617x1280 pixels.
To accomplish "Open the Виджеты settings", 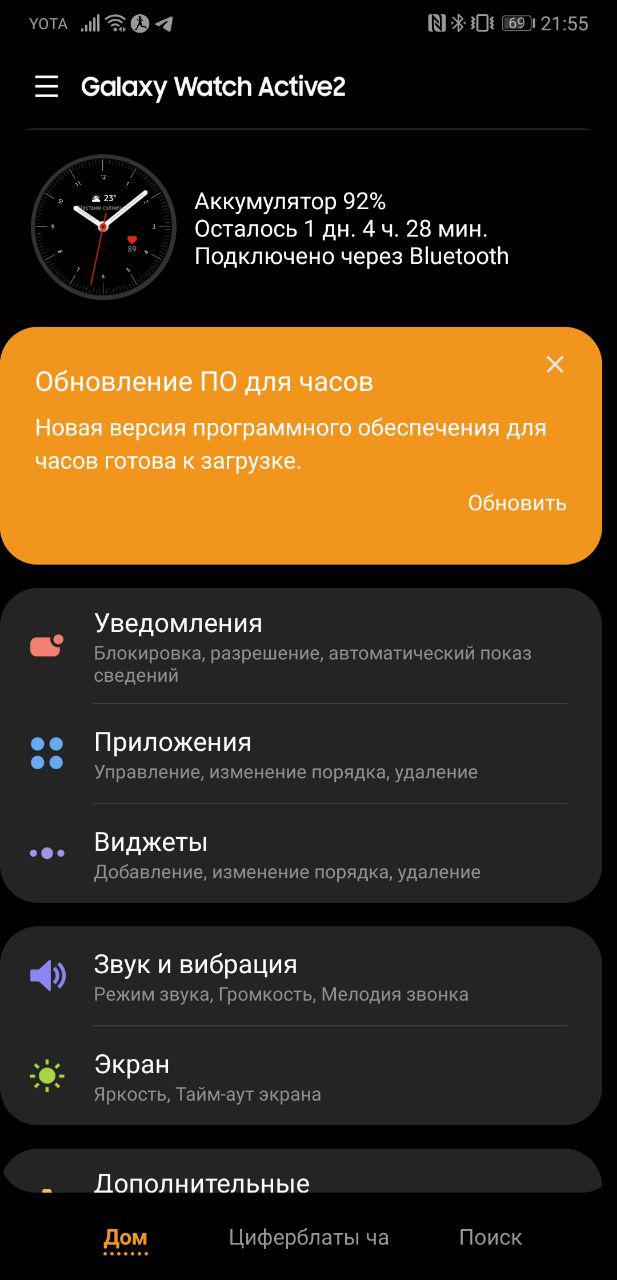I will click(301, 854).
